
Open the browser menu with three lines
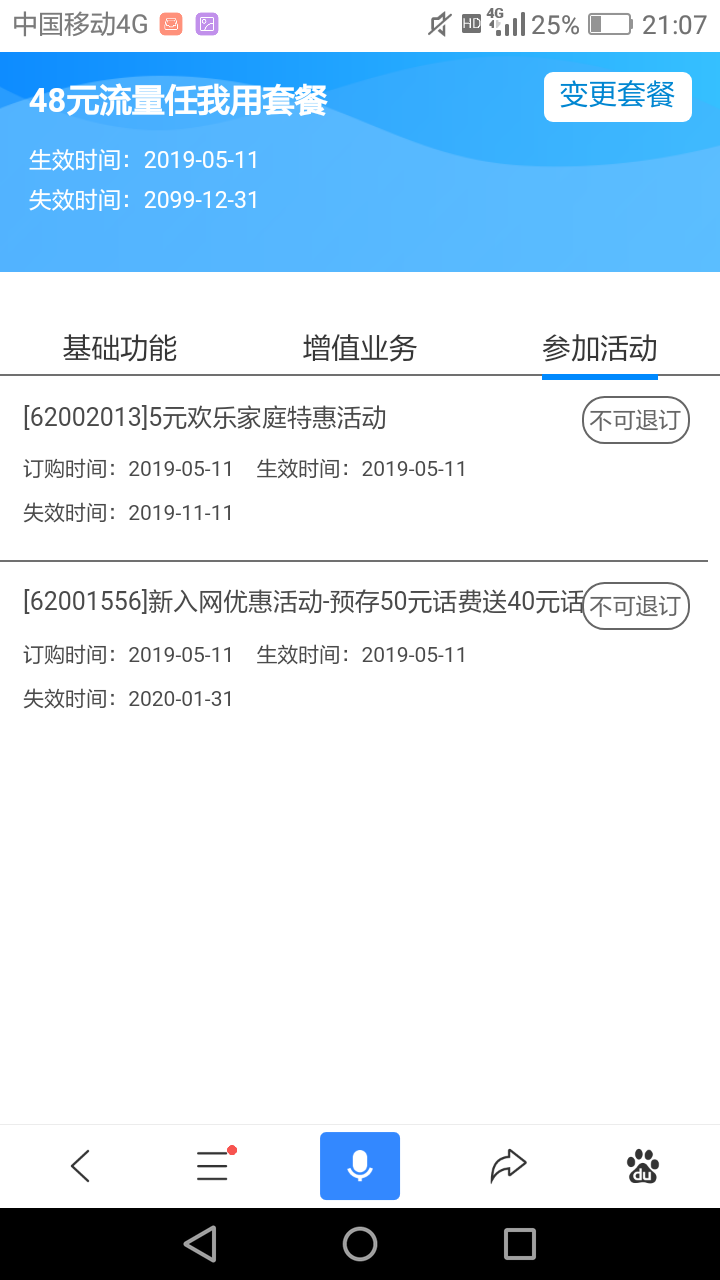pos(212,1166)
